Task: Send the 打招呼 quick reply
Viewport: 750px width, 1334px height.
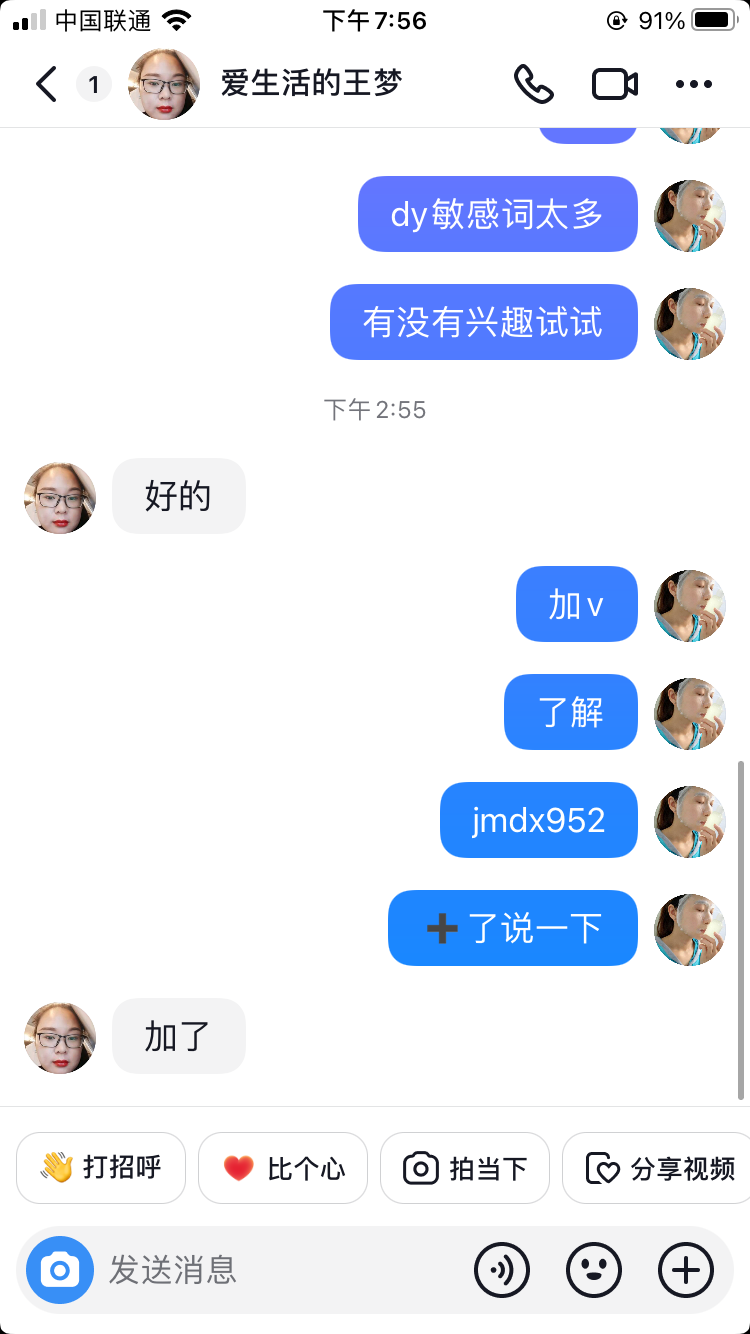Action: (101, 1167)
